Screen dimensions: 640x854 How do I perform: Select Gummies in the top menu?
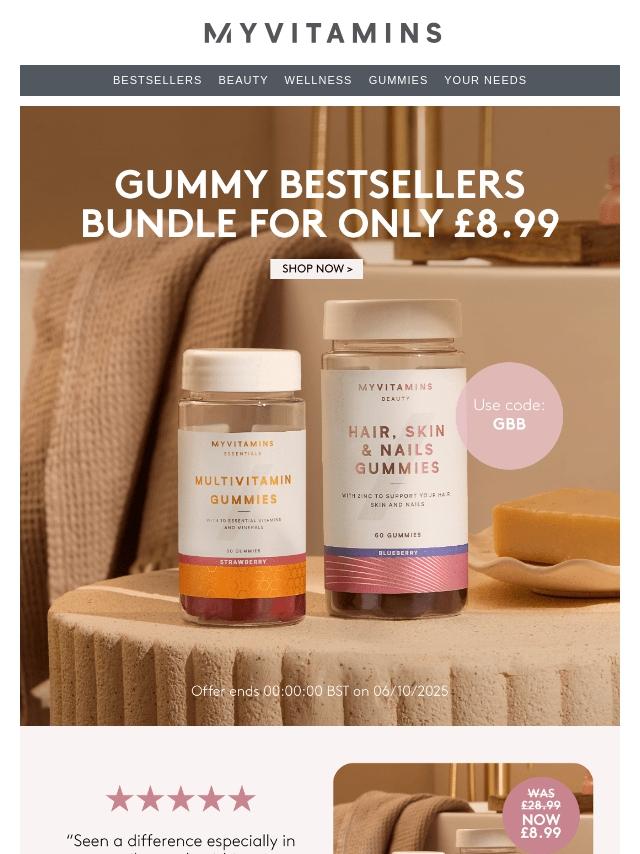pos(398,80)
